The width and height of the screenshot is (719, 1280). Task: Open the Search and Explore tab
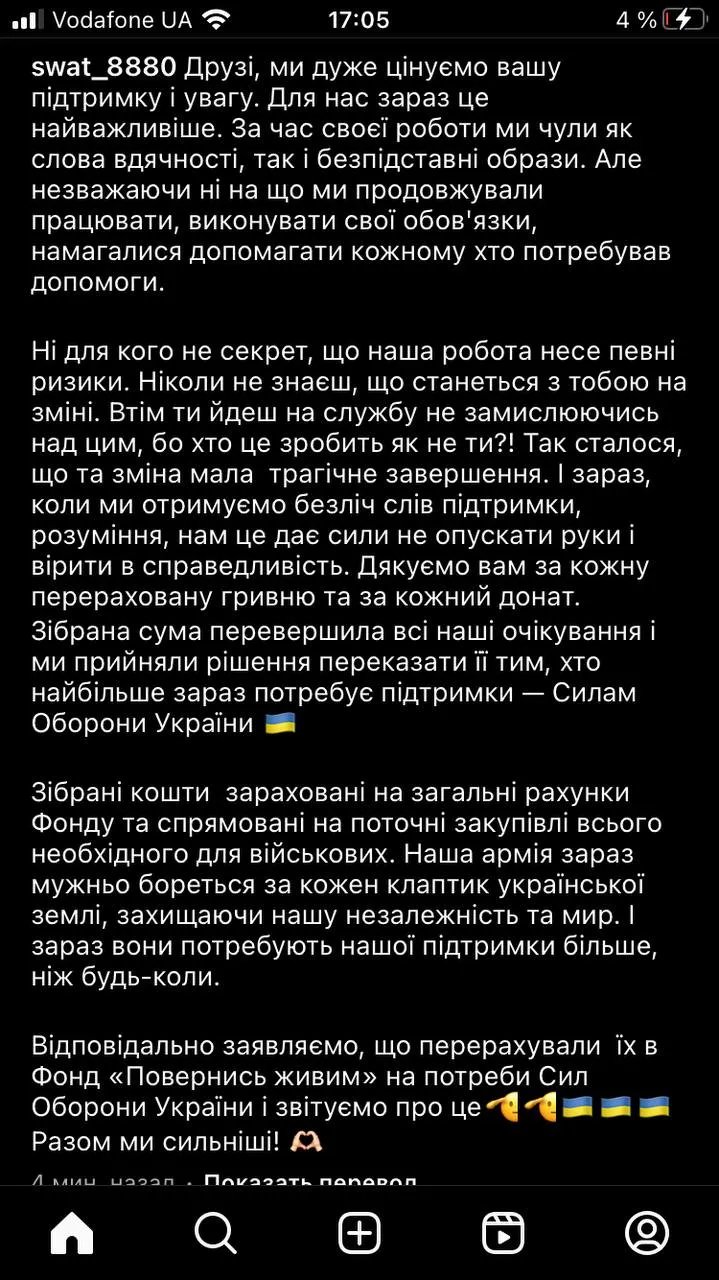pyautogui.click(x=215, y=1233)
